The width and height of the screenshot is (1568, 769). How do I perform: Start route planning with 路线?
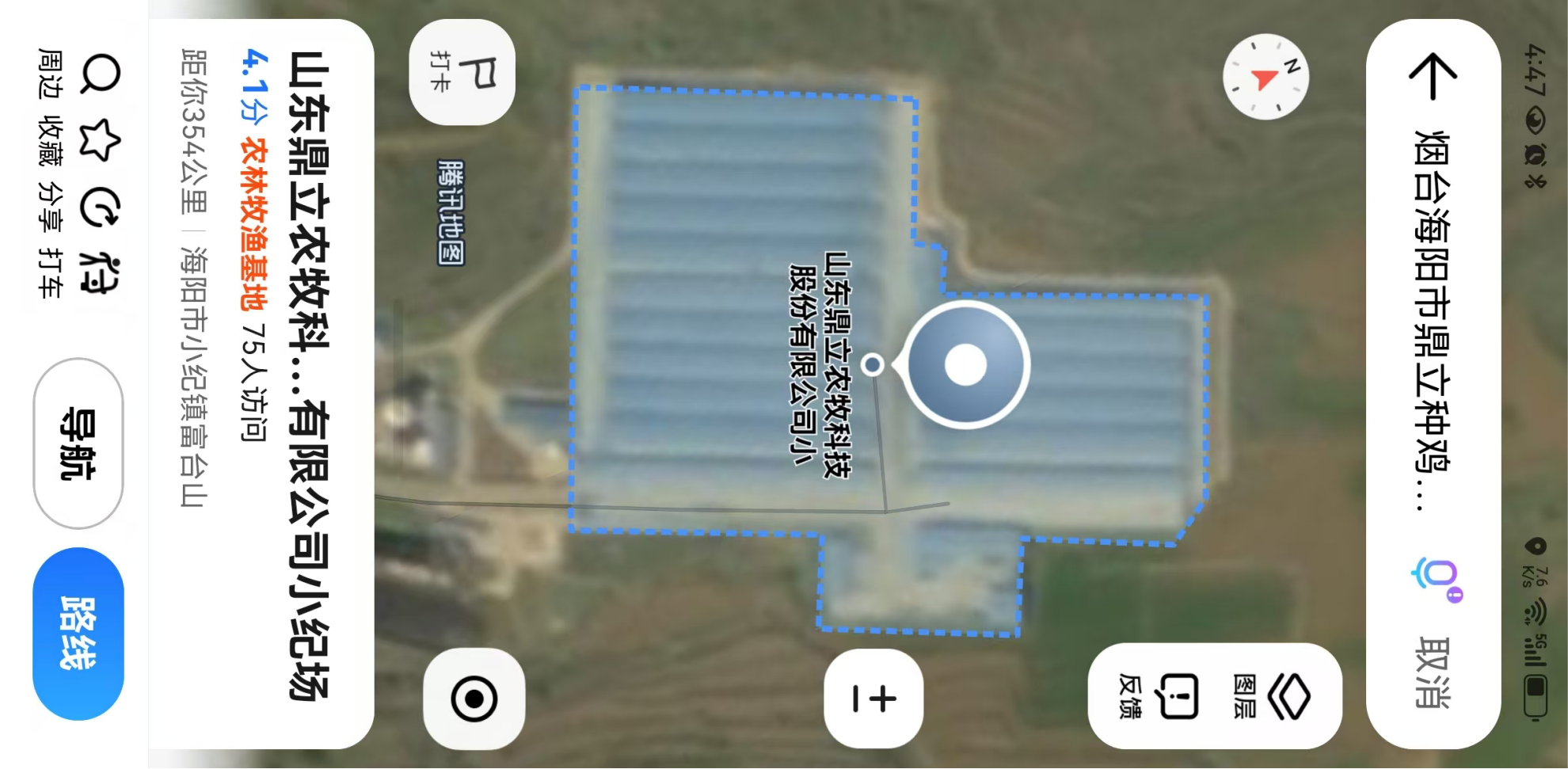coord(78,634)
